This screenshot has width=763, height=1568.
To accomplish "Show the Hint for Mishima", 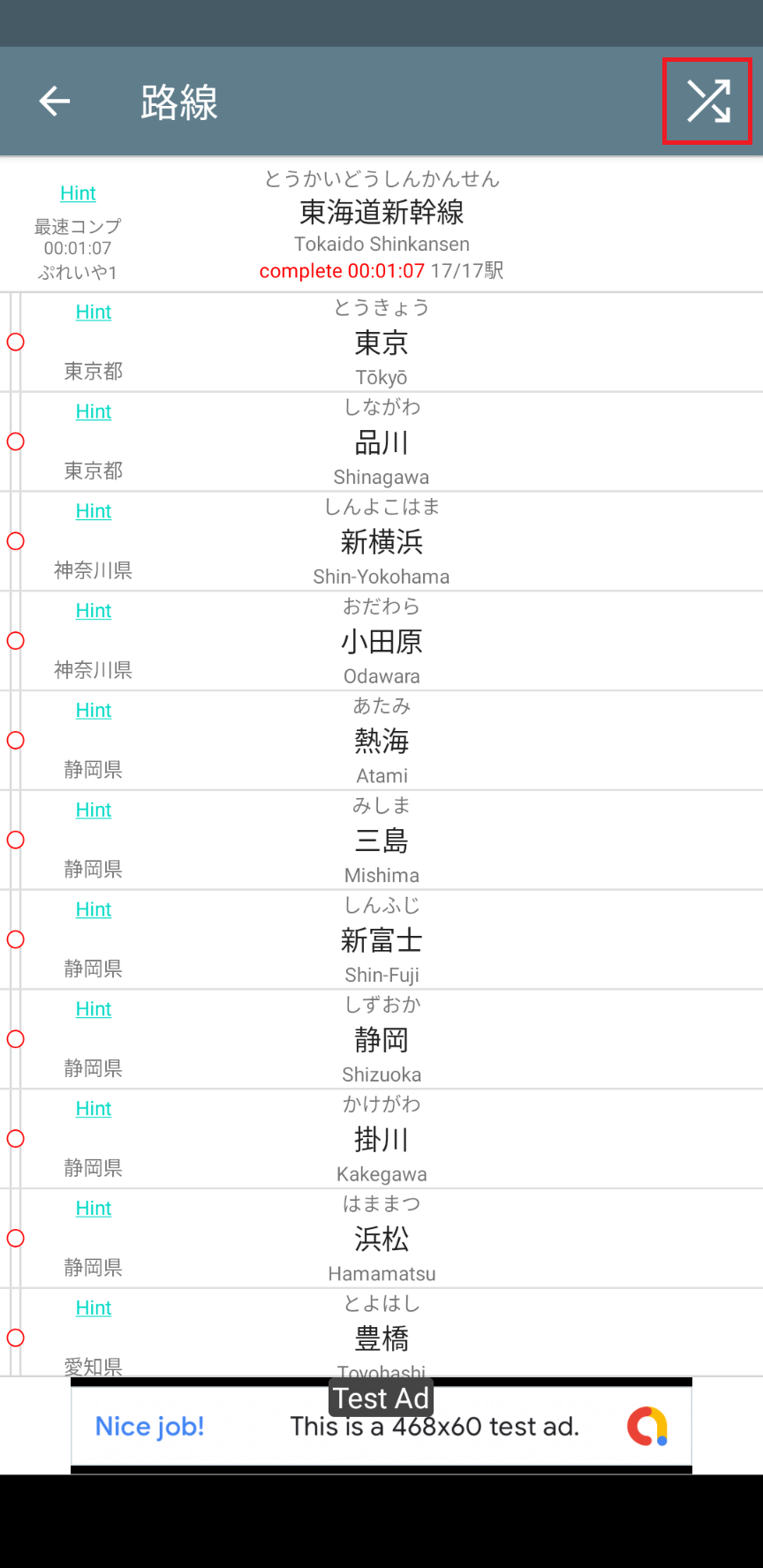I will pos(94,810).
